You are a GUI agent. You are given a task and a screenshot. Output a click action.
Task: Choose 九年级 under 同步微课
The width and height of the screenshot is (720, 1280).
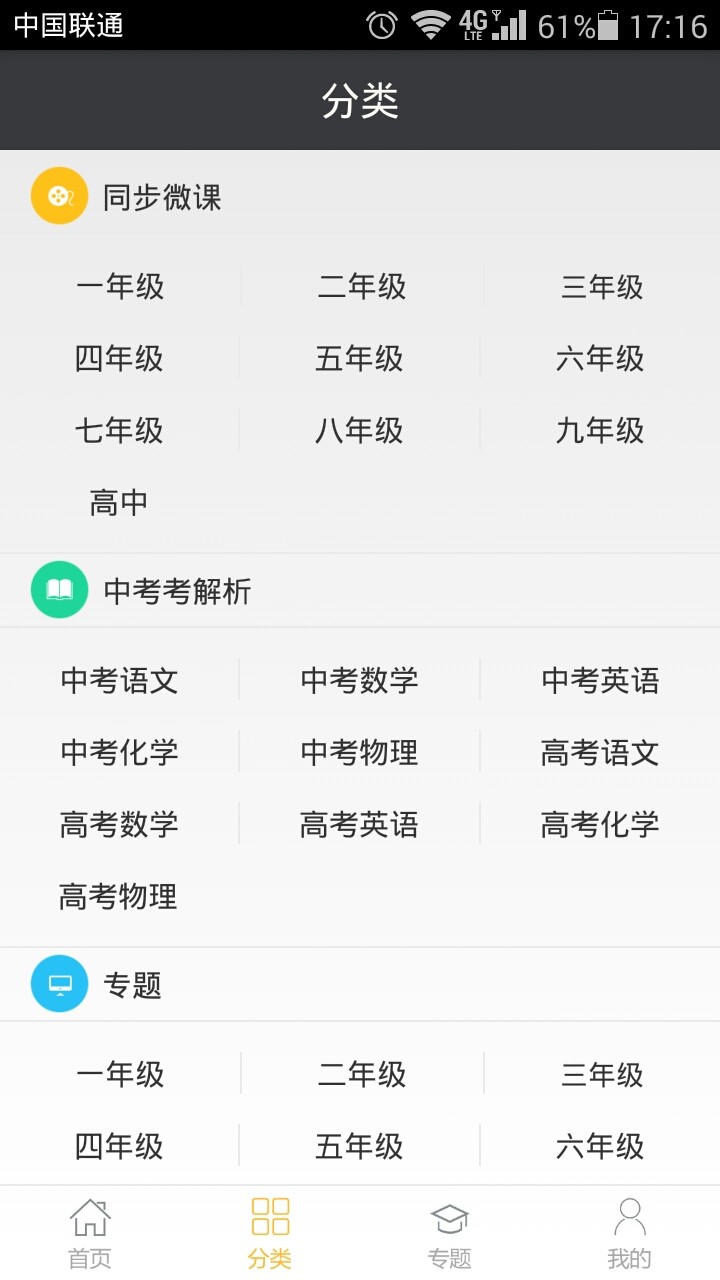point(600,431)
